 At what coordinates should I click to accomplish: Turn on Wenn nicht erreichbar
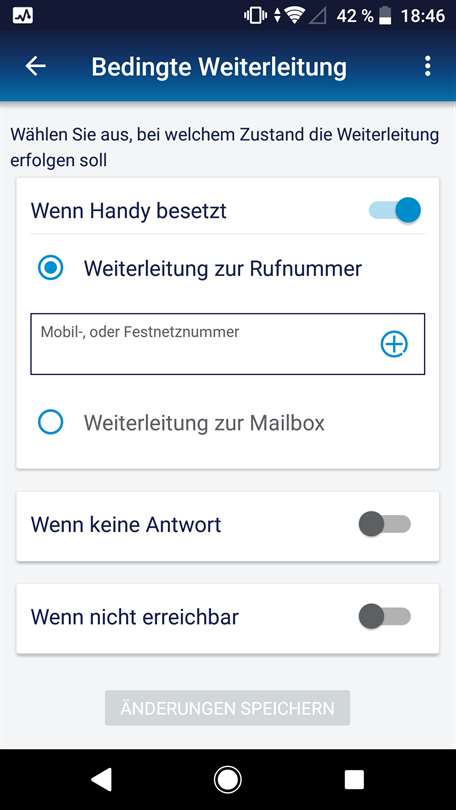coord(385,617)
